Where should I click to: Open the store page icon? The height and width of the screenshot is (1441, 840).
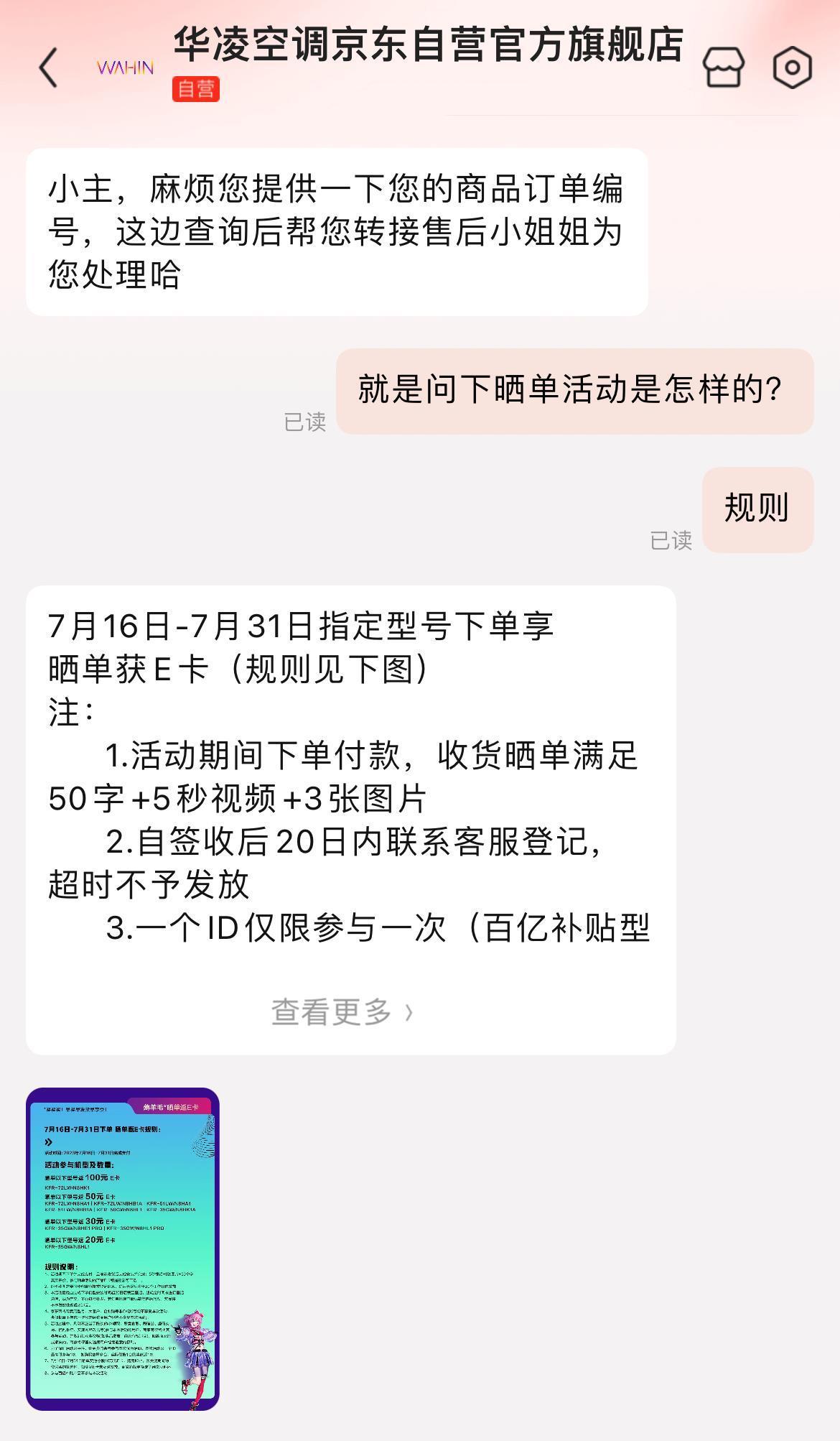723,68
